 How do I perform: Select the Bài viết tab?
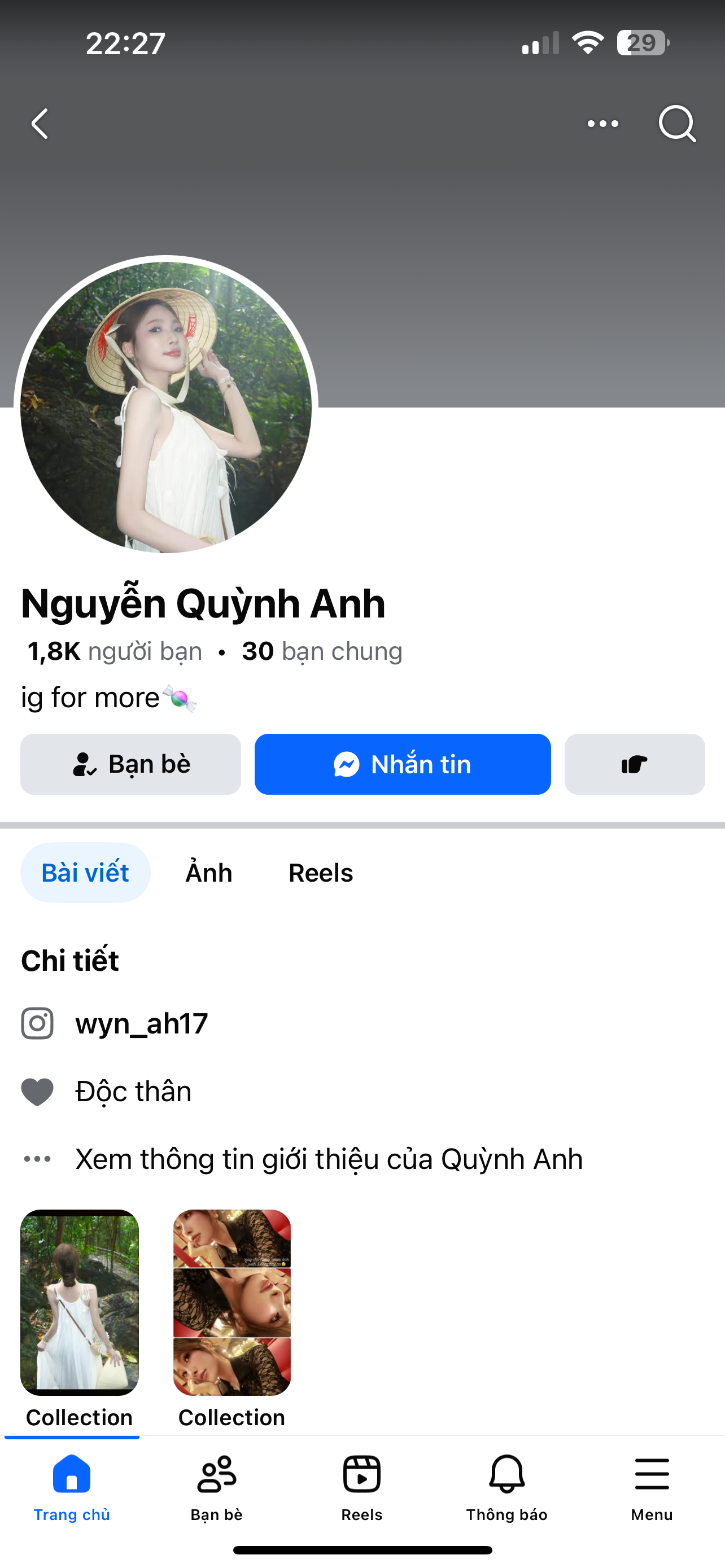tap(85, 873)
